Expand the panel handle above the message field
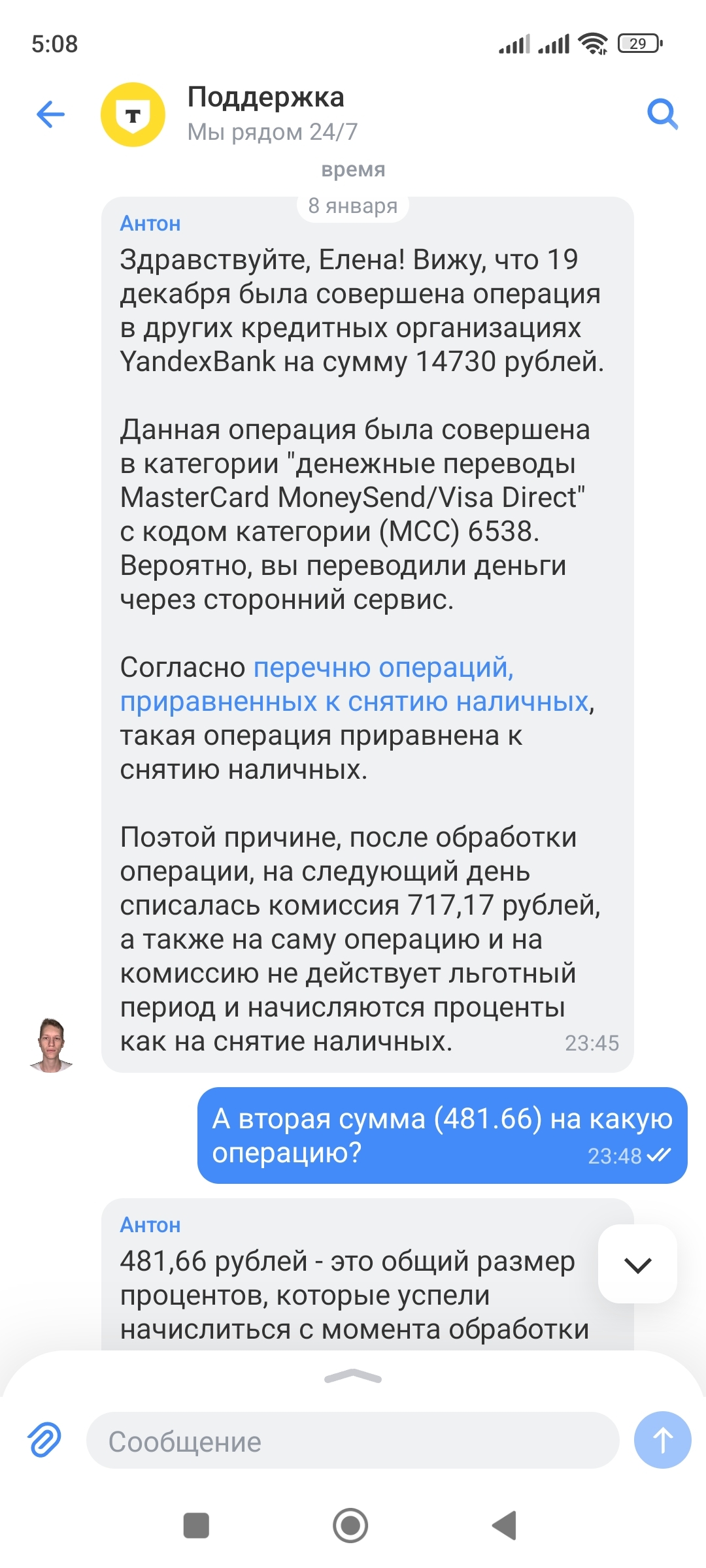Screen dimensions: 706x1568 [353, 1377]
